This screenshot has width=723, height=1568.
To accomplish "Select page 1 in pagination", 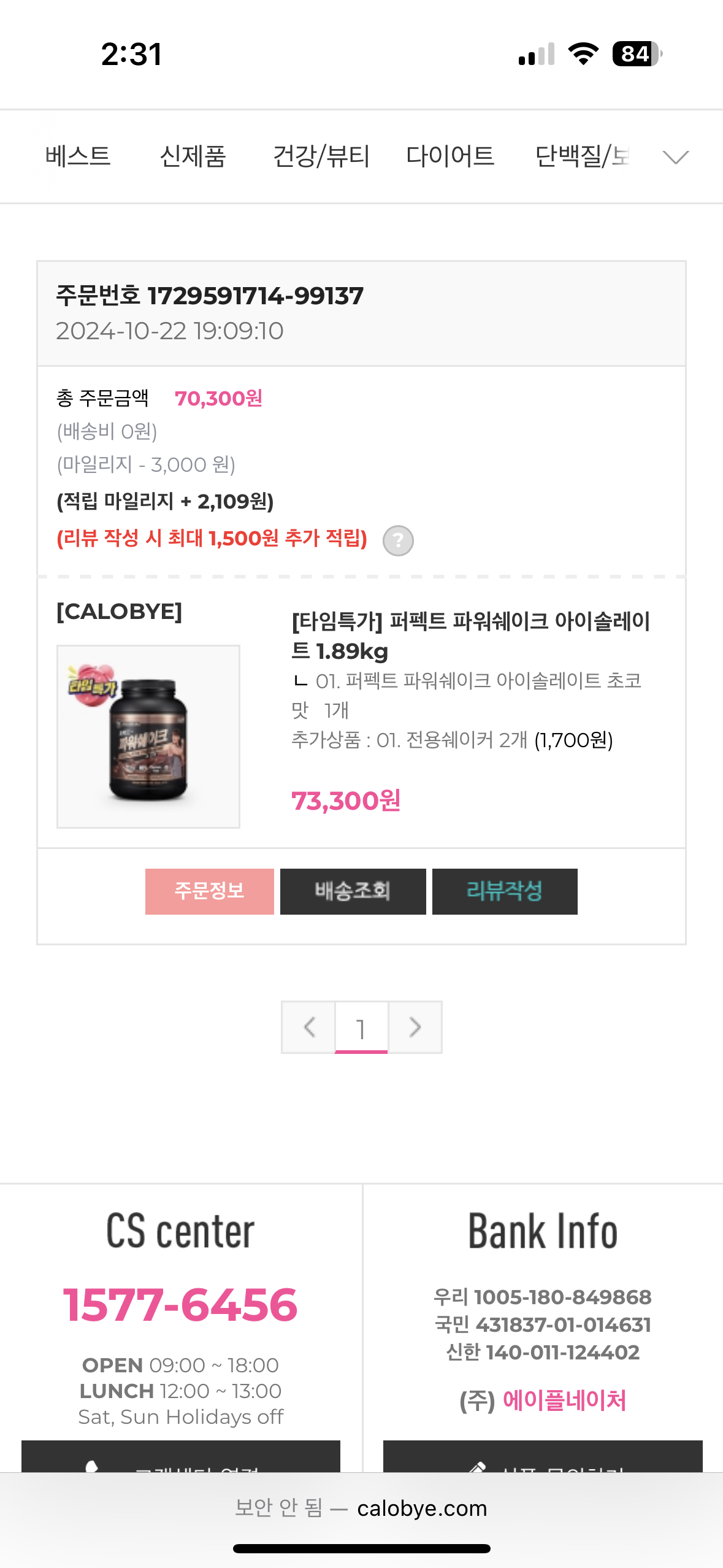I will point(361,1028).
